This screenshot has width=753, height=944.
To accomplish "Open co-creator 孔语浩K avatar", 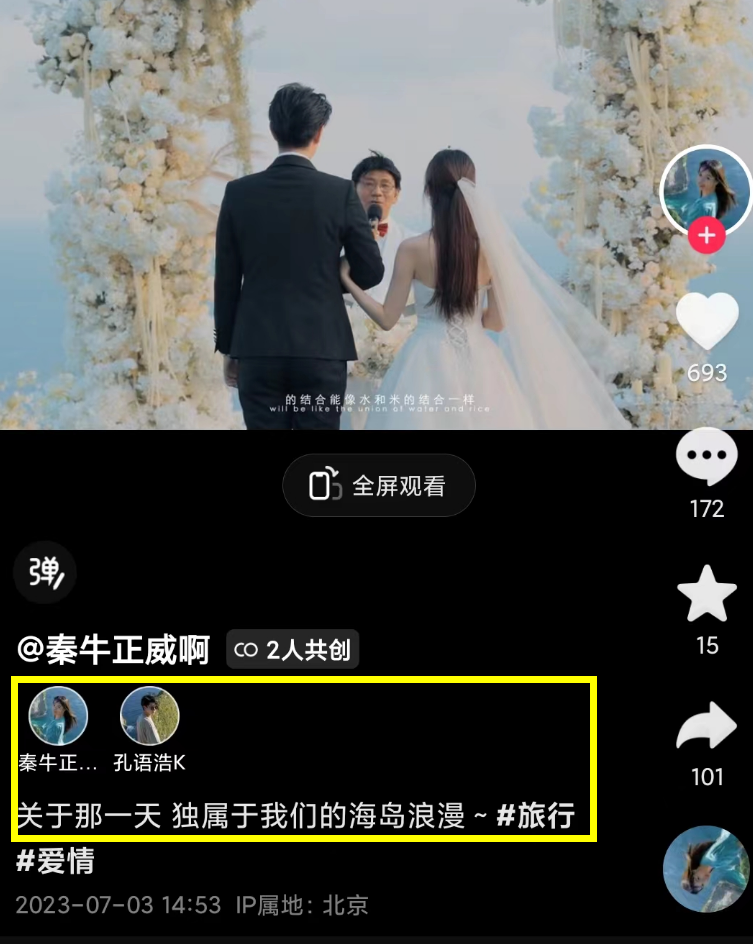I will click(150, 716).
